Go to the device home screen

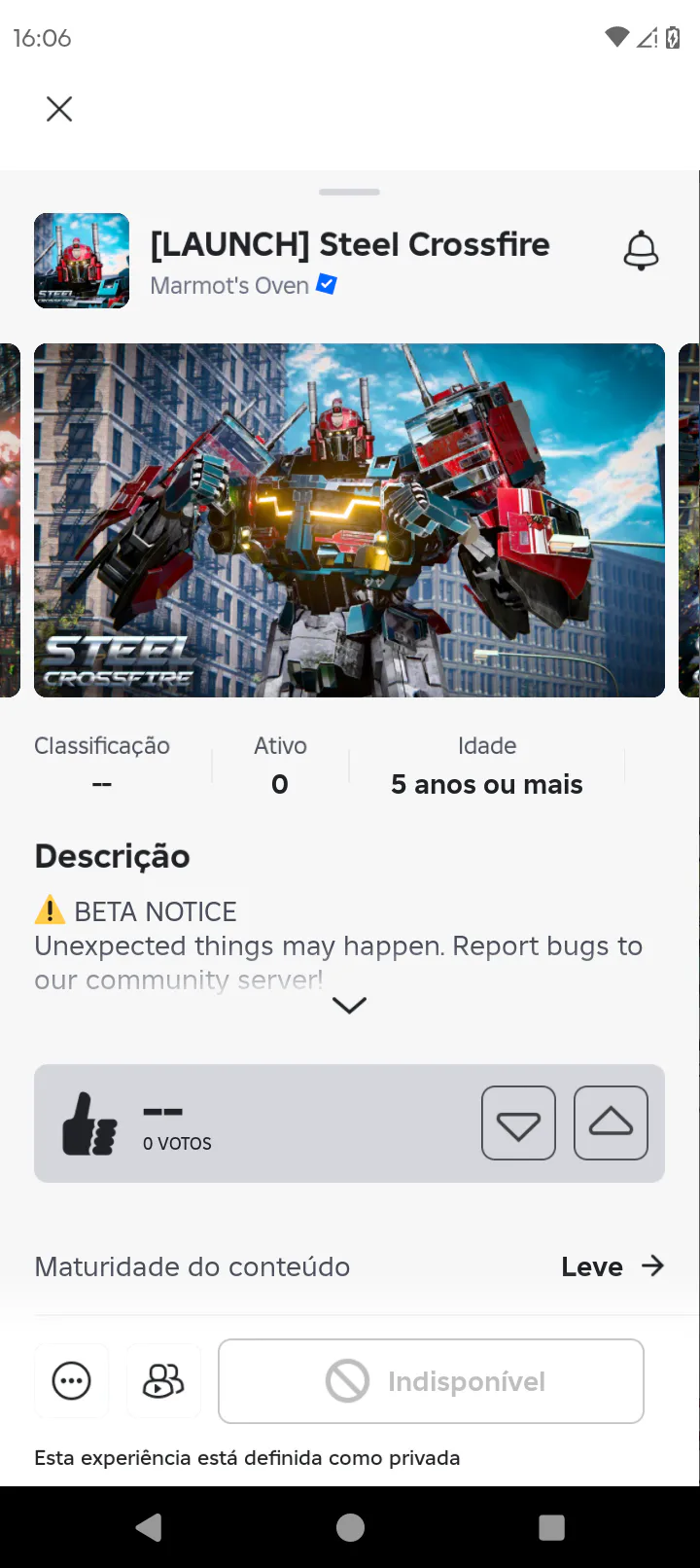point(350,1528)
